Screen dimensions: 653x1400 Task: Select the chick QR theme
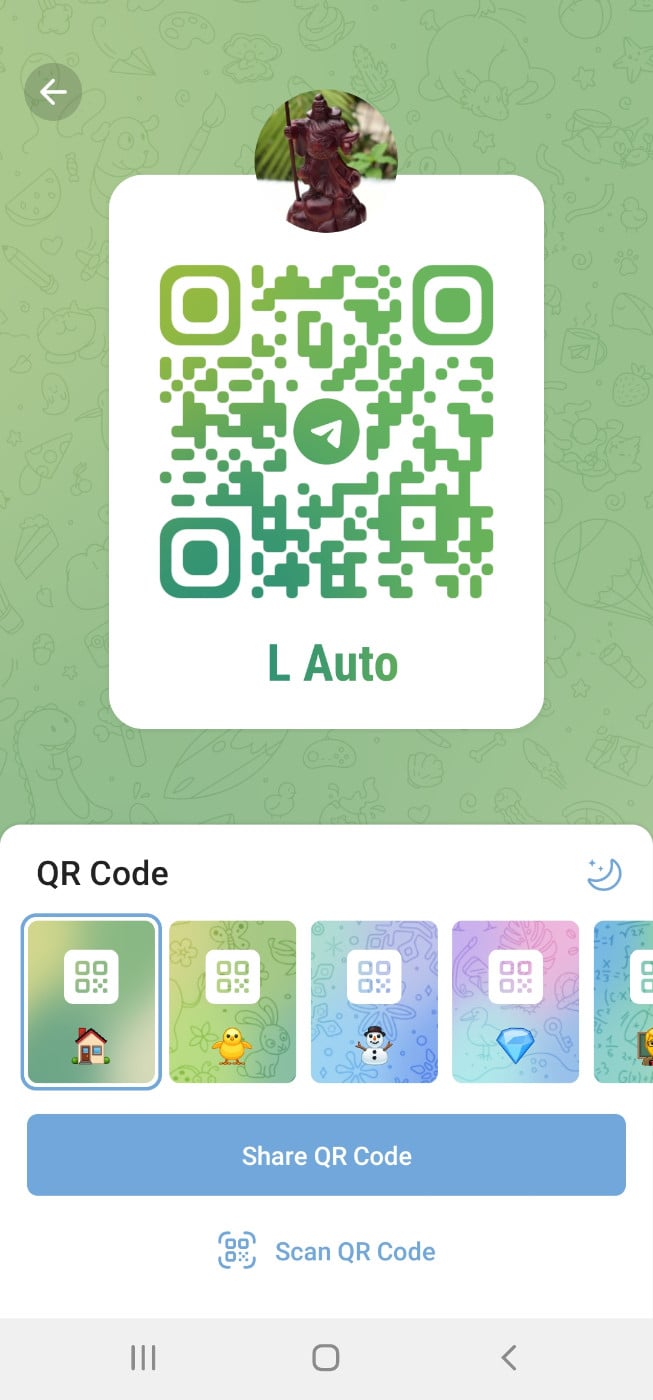[x=232, y=1002]
